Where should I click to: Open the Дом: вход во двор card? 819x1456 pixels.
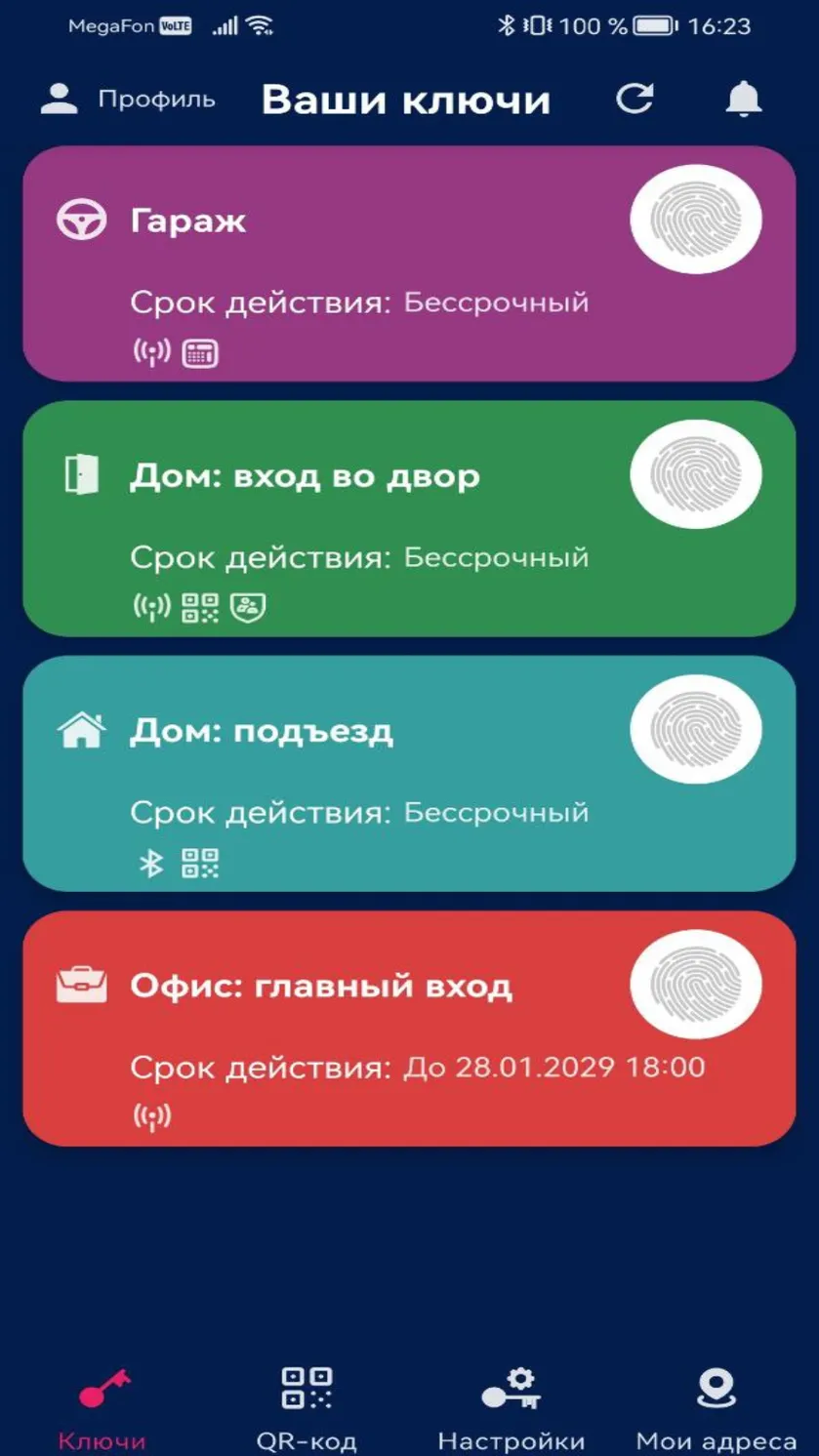tap(409, 519)
